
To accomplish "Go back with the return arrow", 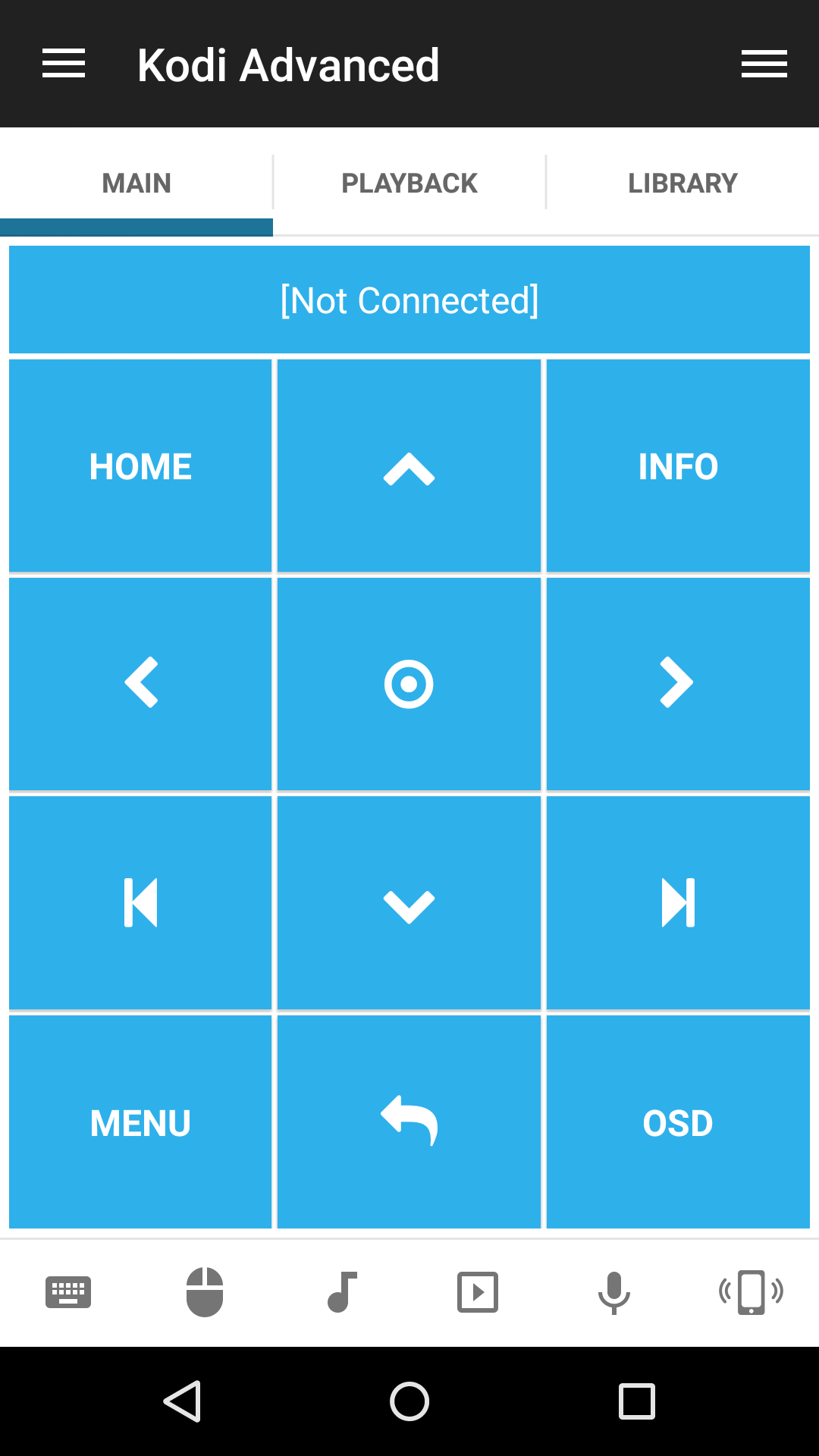I will tap(409, 1122).
